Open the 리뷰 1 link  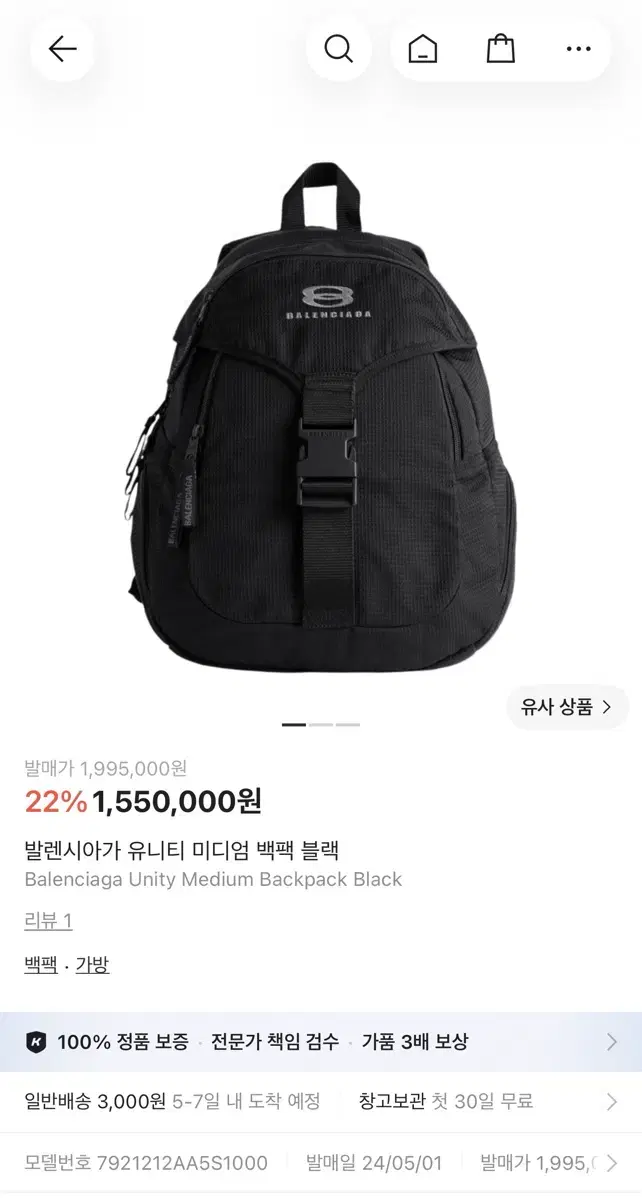pyautogui.click(x=48, y=921)
